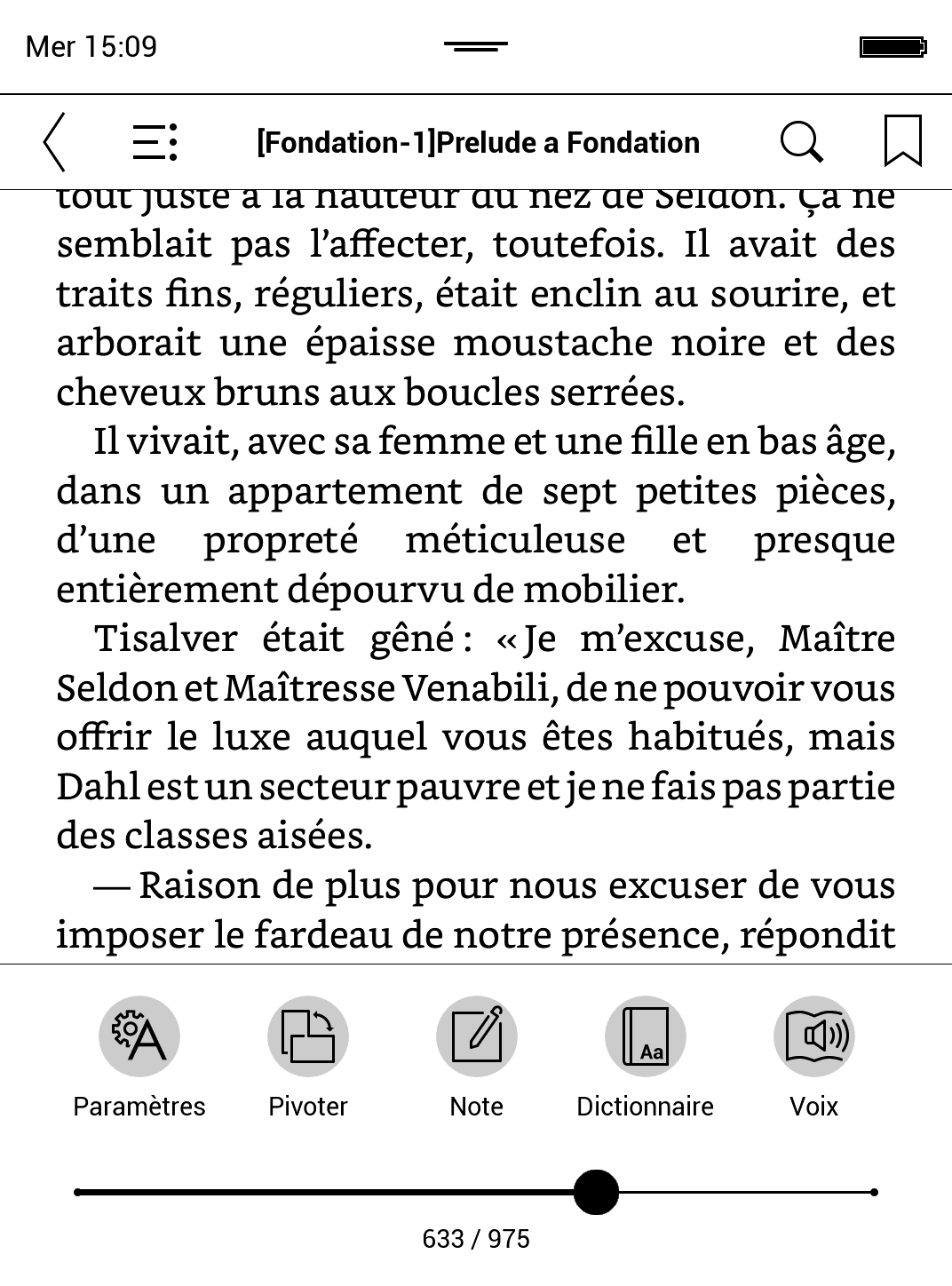Tap the page progress slider handle
This screenshot has width=952, height=1286.
(x=595, y=1192)
